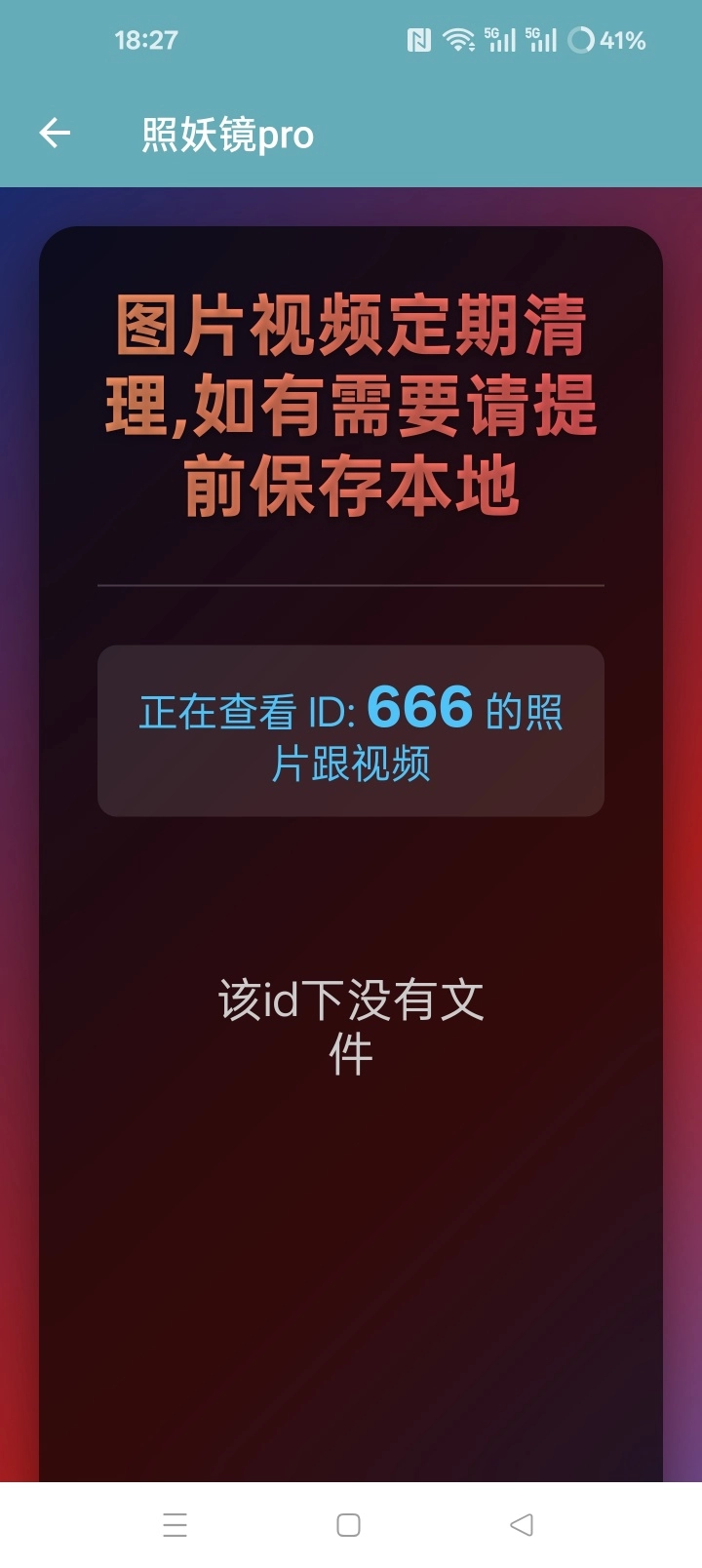The image size is (702, 1568).
Task: Tap the divider line below the warning
Action: (351, 584)
